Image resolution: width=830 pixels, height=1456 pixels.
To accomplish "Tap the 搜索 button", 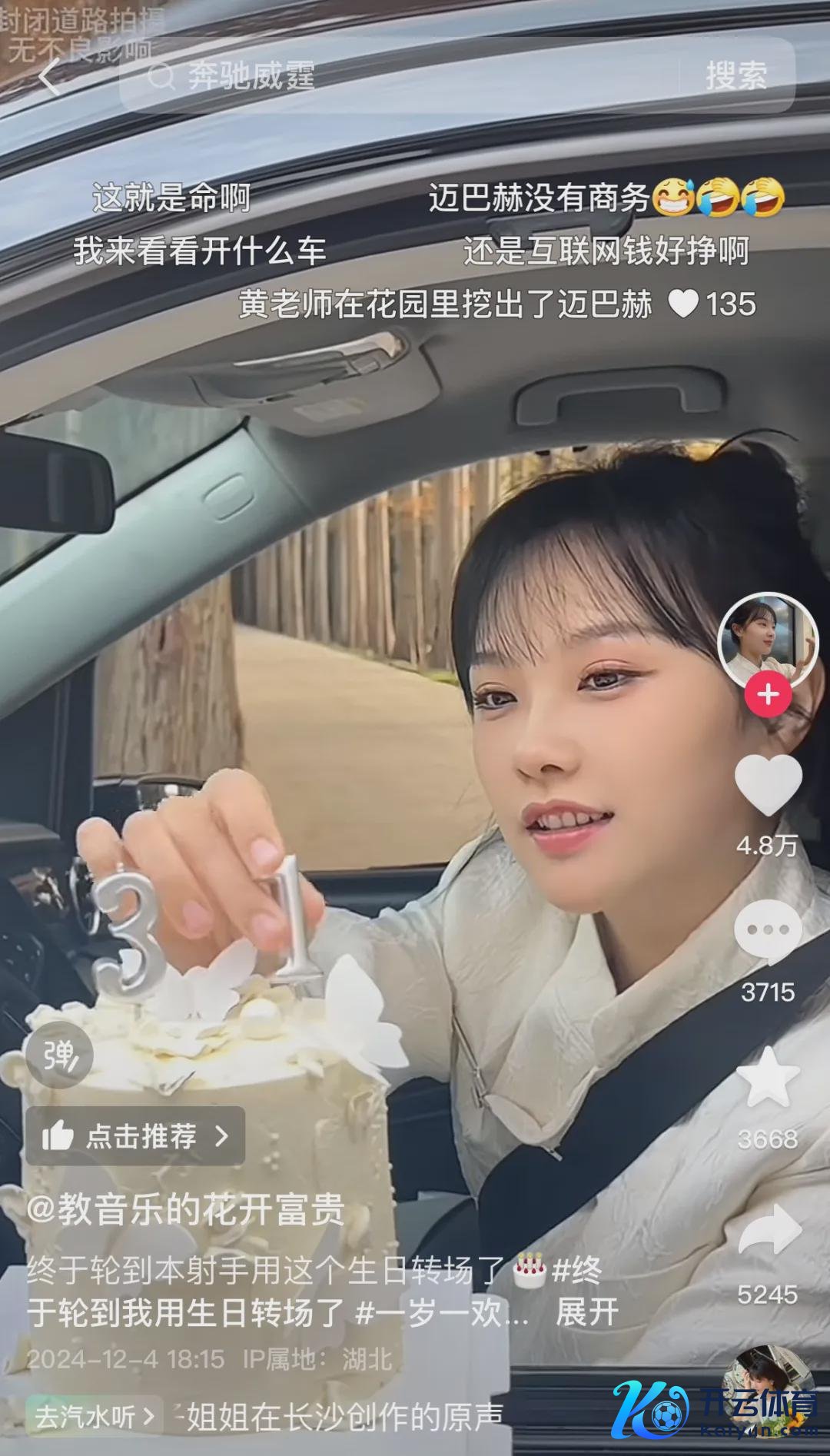I will click(x=736, y=76).
